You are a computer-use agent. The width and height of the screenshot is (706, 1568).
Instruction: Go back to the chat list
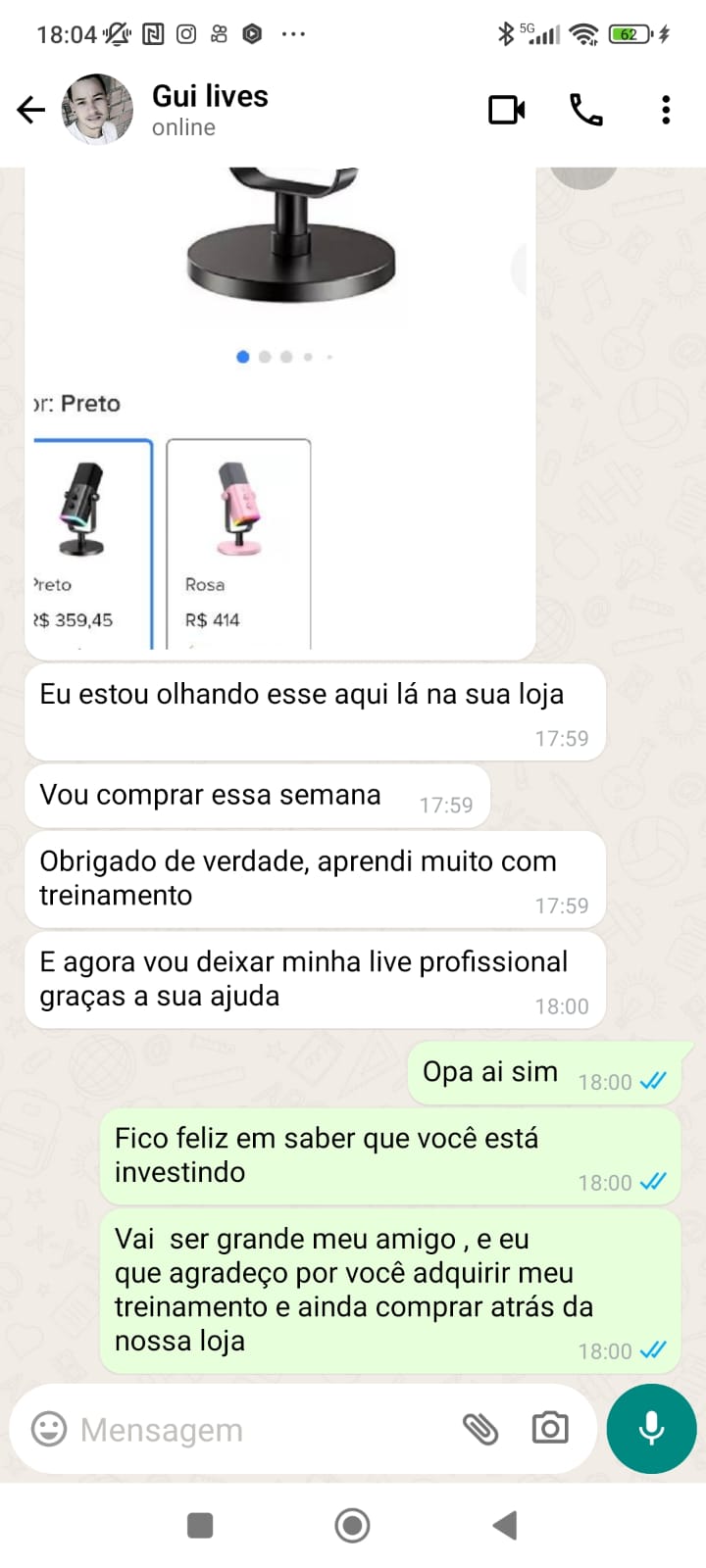click(31, 110)
